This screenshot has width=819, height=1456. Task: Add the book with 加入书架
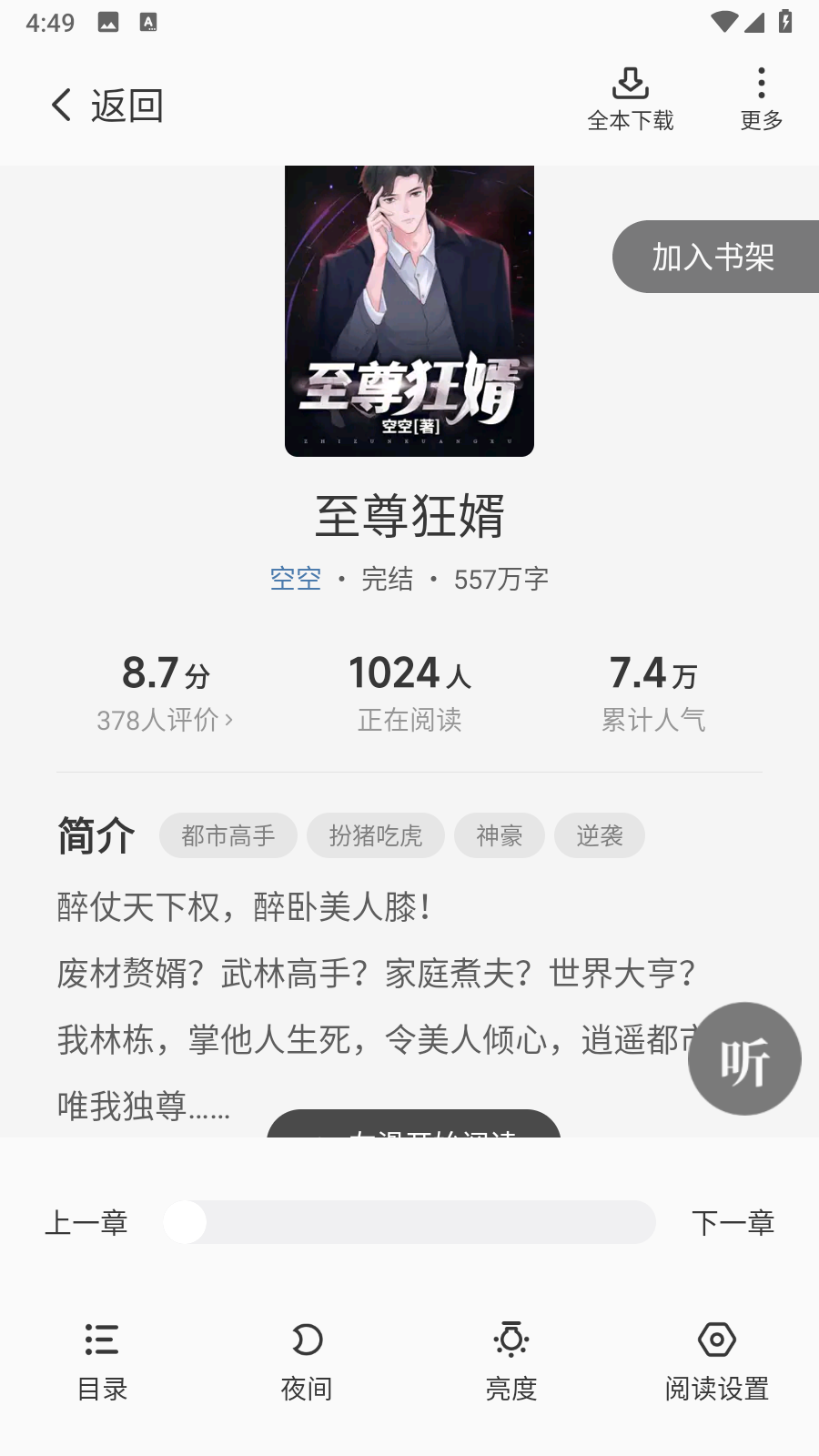(x=714, y=257)
